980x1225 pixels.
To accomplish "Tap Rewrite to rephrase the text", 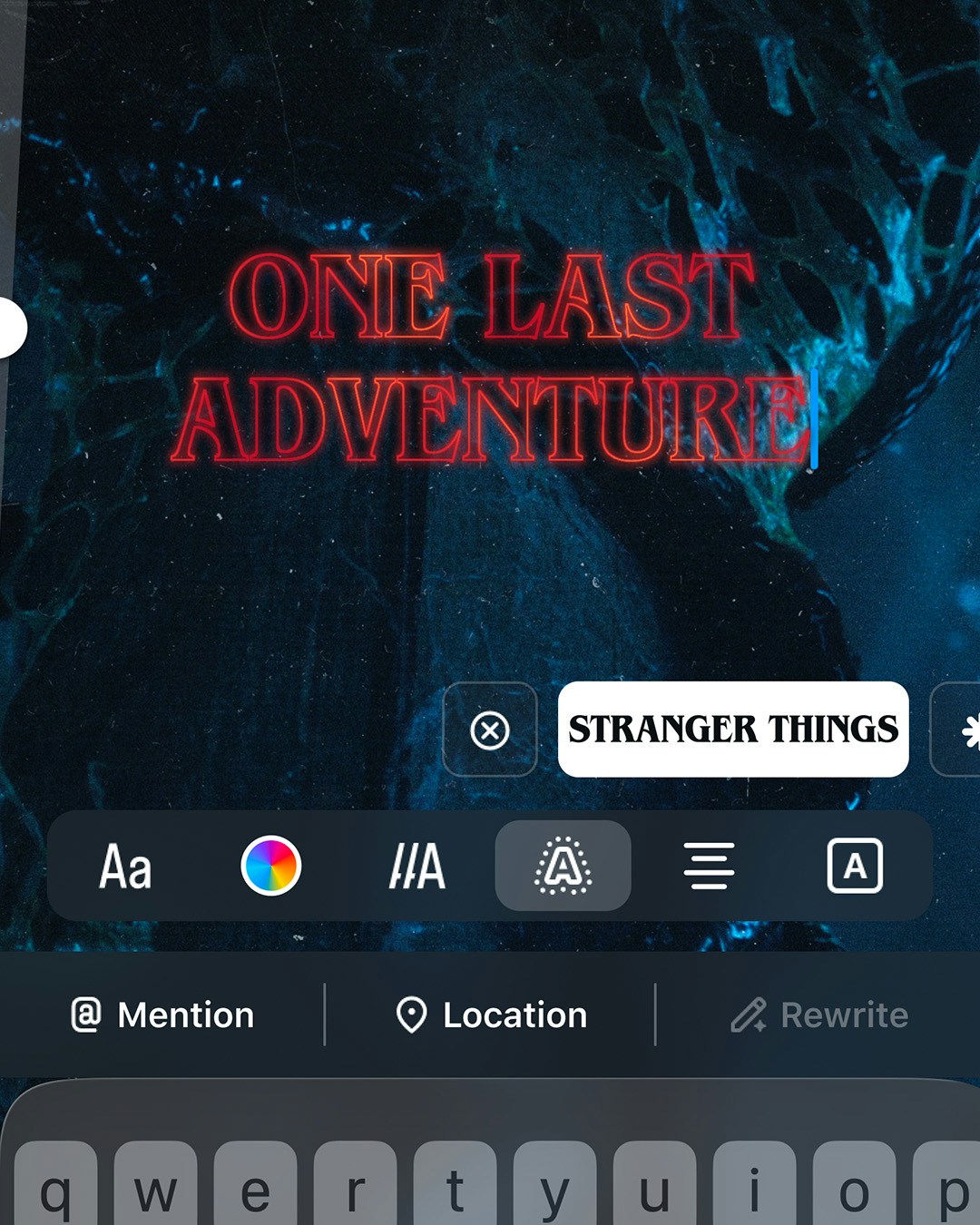I will point(819,1015).
